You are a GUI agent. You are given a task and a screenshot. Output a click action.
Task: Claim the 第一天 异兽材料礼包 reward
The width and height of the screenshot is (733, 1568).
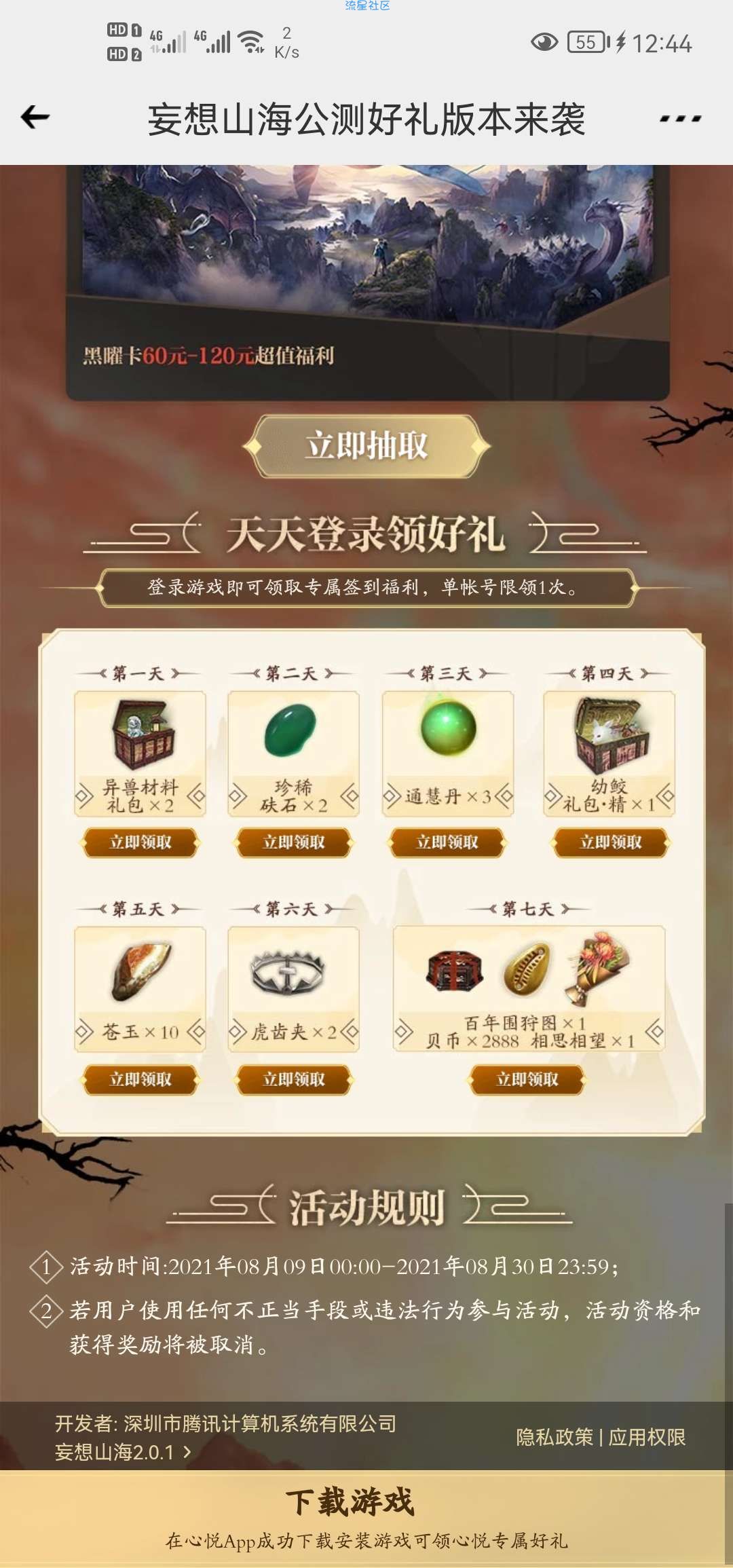click(140, 842)
